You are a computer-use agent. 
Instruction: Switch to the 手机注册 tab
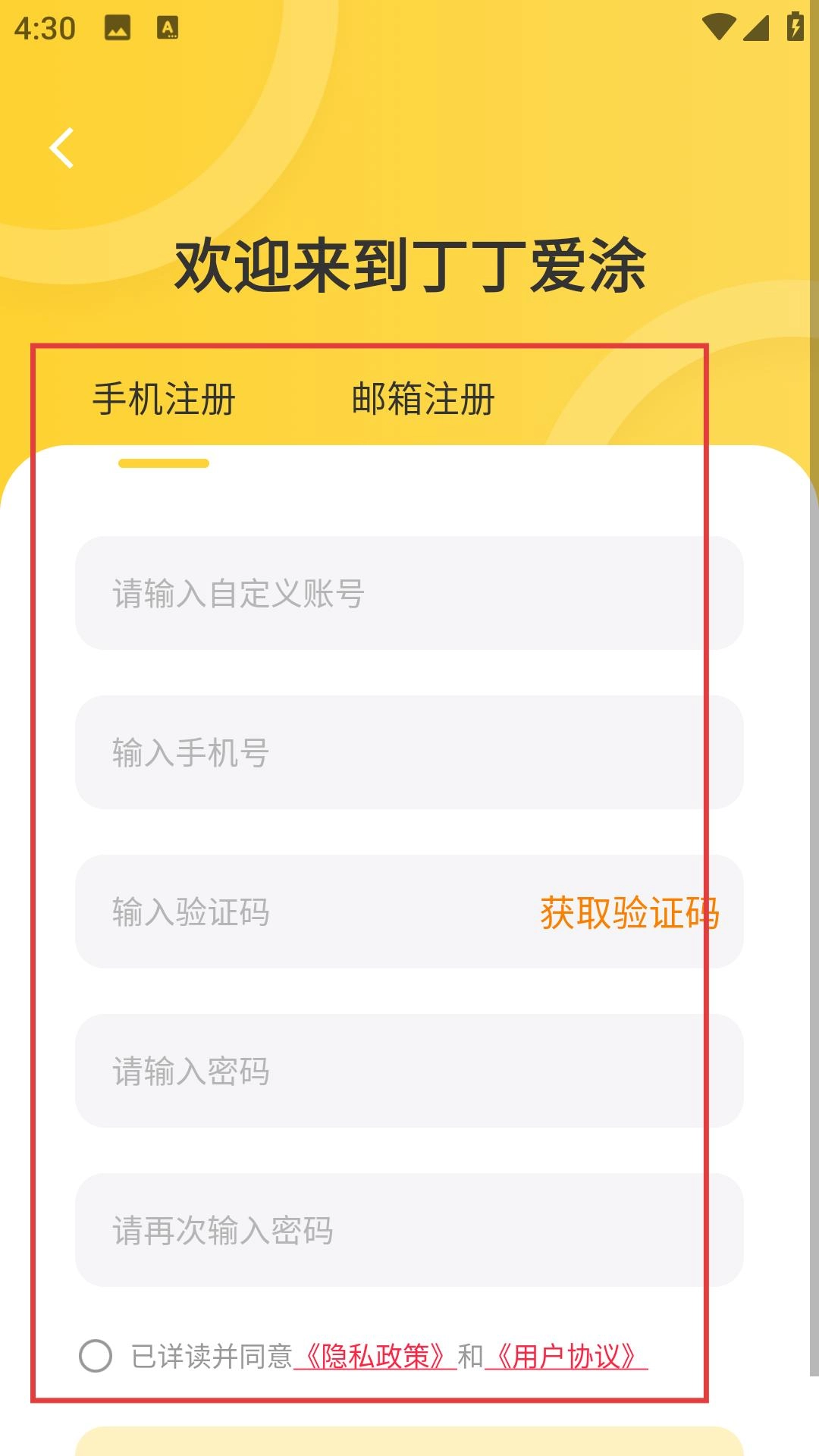[164, 400]
